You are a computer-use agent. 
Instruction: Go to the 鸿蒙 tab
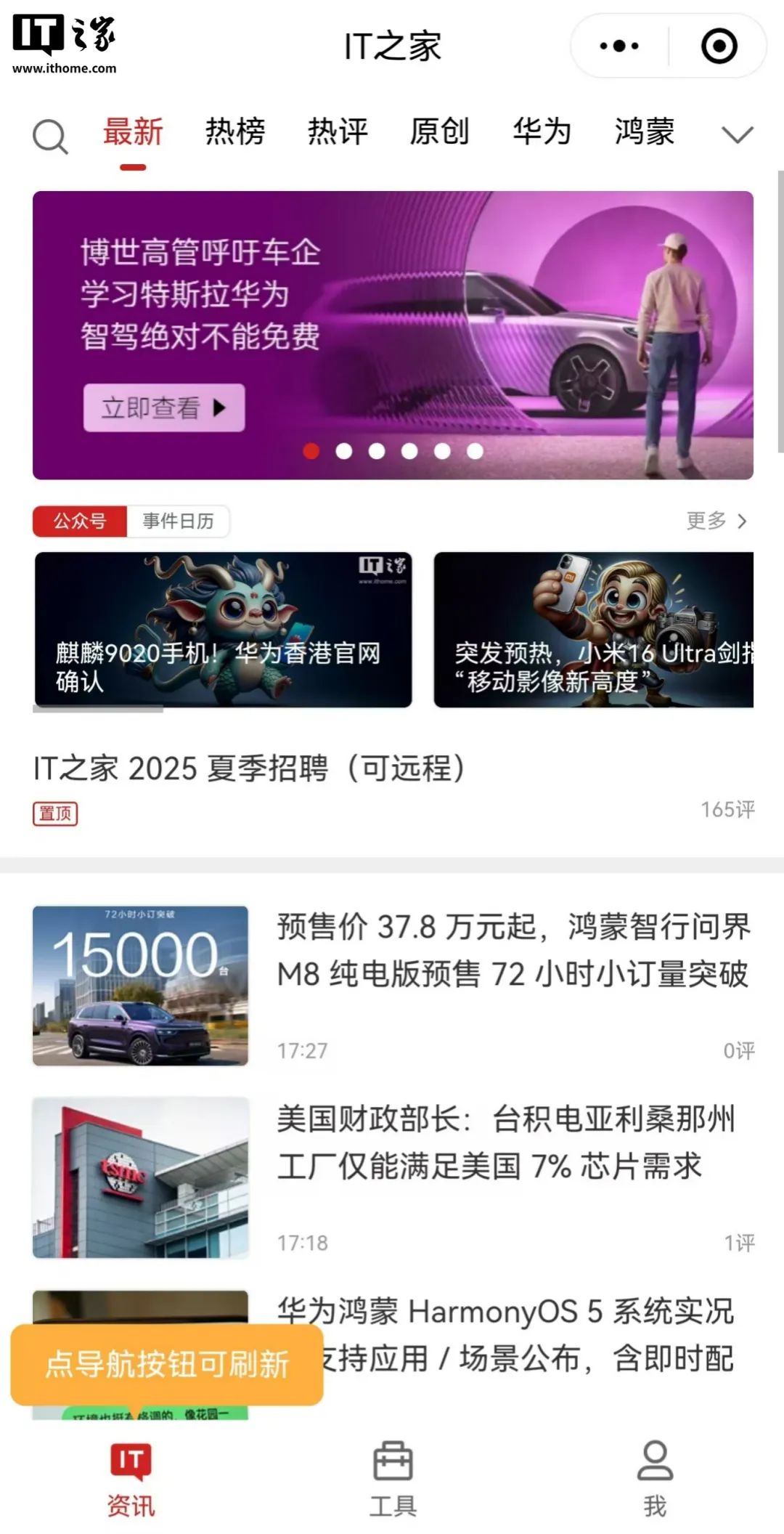tap(645, 133)
